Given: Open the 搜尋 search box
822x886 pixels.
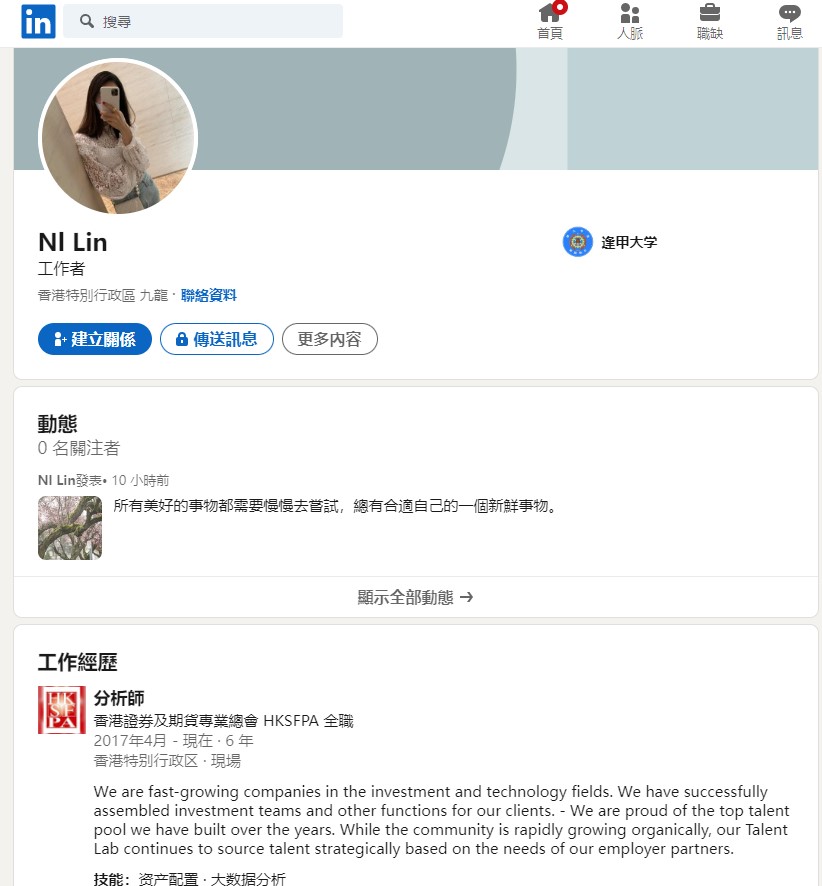Looking at the screenshot, I should point(203,21).
